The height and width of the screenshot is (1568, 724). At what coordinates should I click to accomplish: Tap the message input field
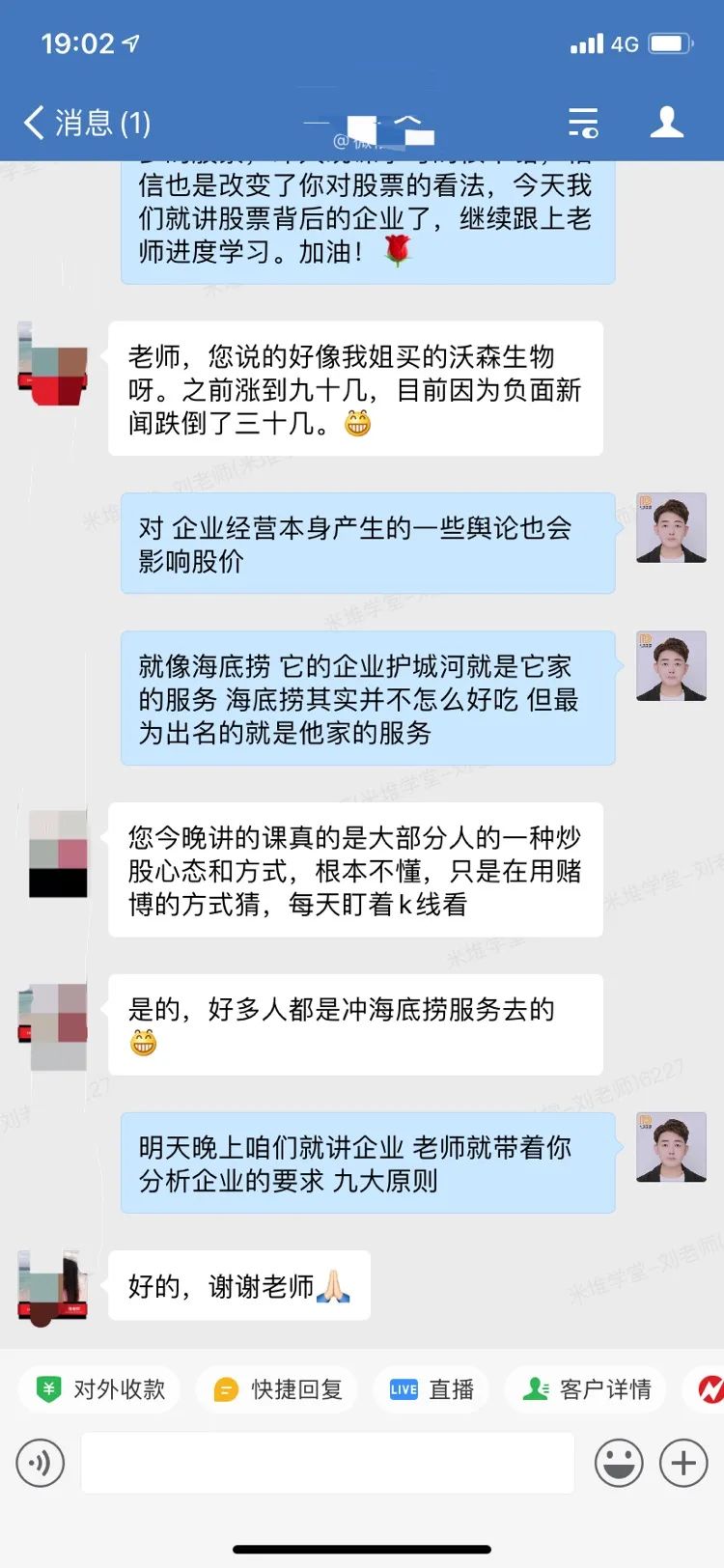pos(328,1463)
